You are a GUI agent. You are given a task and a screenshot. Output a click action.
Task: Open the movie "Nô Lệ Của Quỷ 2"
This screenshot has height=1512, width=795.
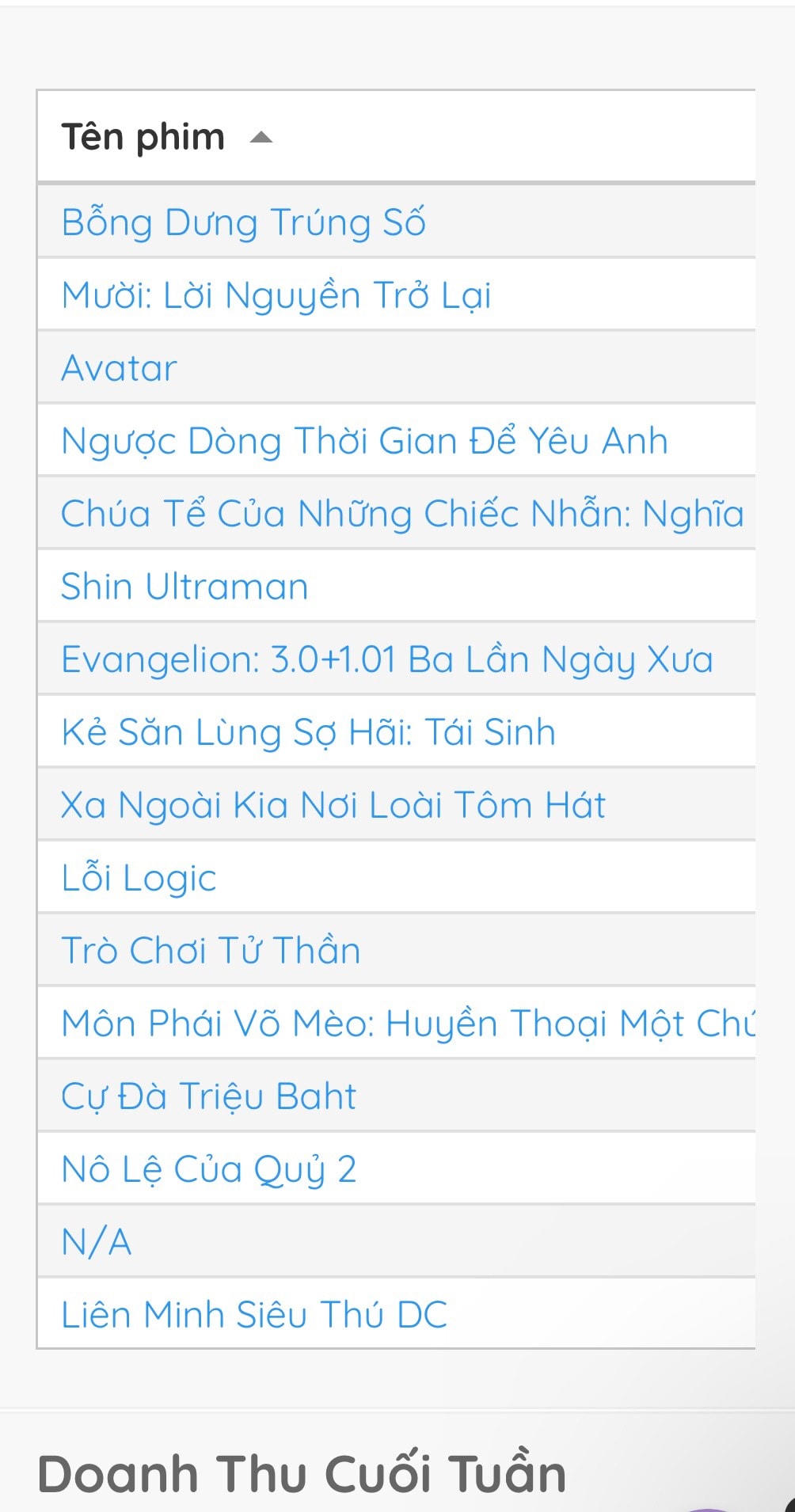pos(210,1168)
